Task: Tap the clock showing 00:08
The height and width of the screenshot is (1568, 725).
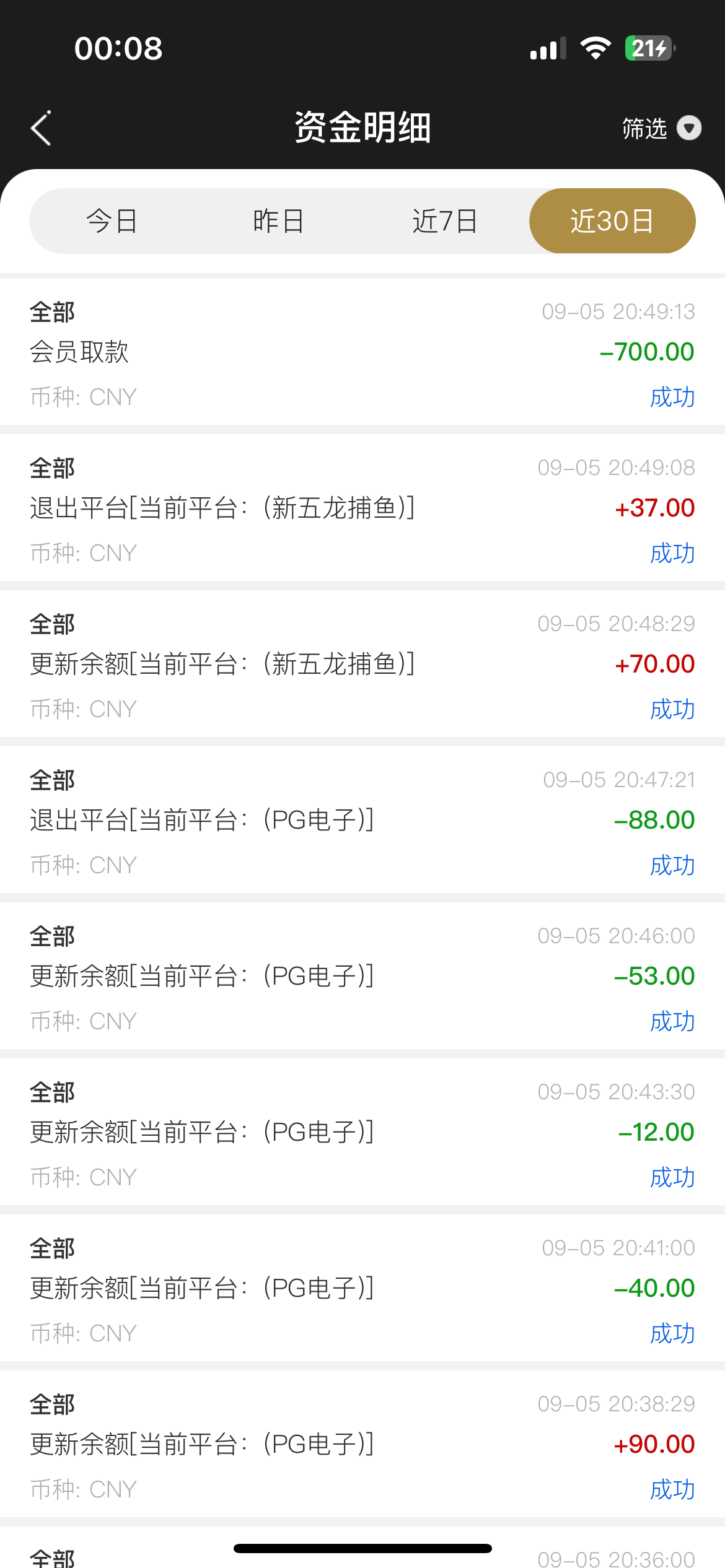Action: coord(120,47)
